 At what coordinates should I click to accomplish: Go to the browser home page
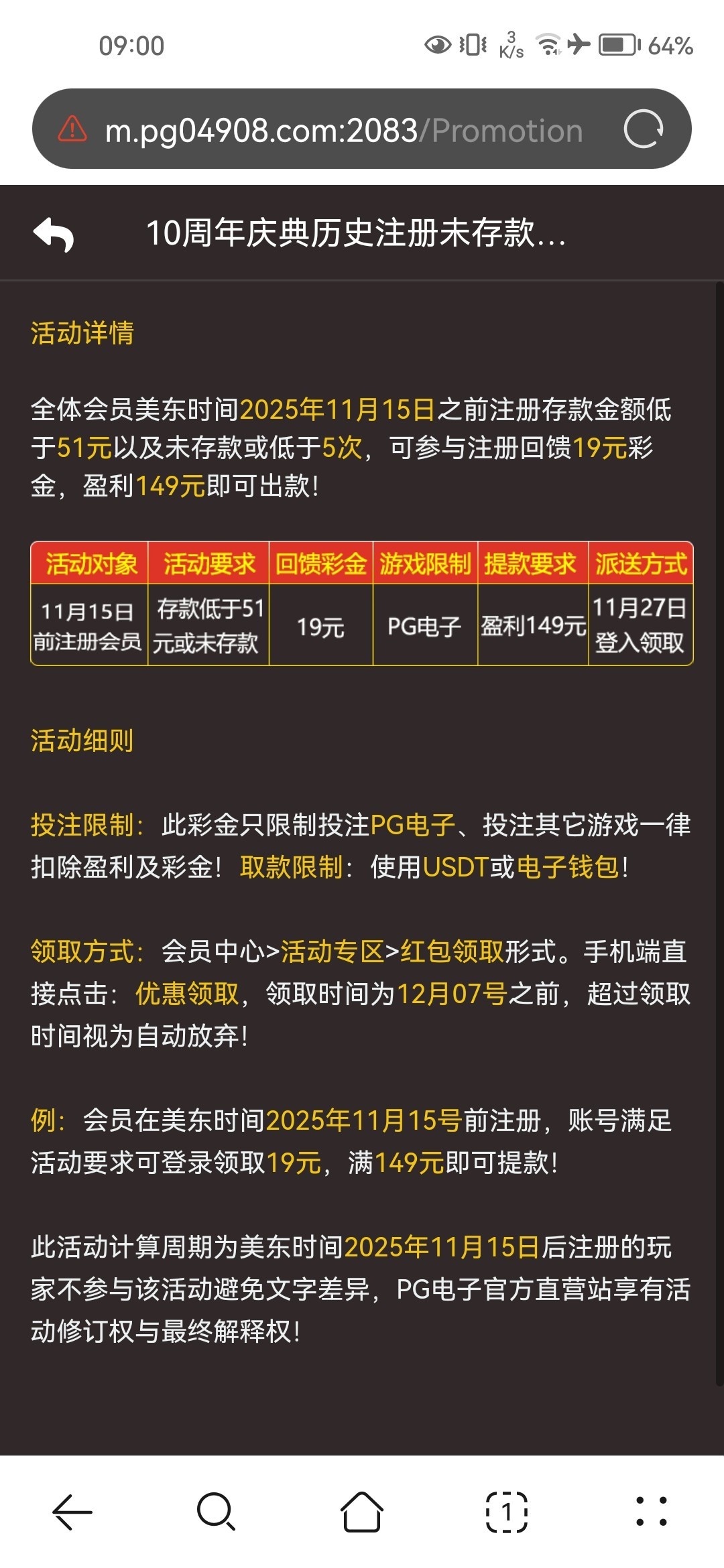pyautogui.click(x=362, y=1512)
